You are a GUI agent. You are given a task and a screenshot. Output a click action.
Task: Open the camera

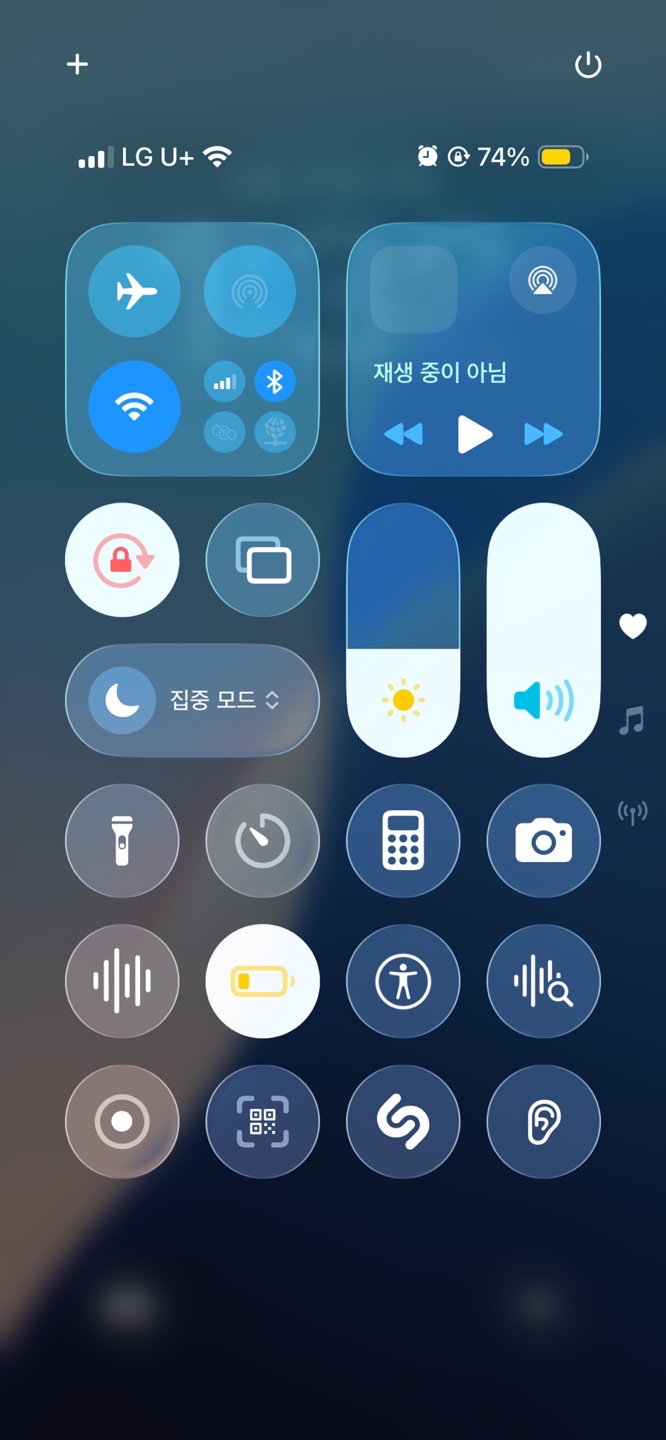(x=544, y=841)
